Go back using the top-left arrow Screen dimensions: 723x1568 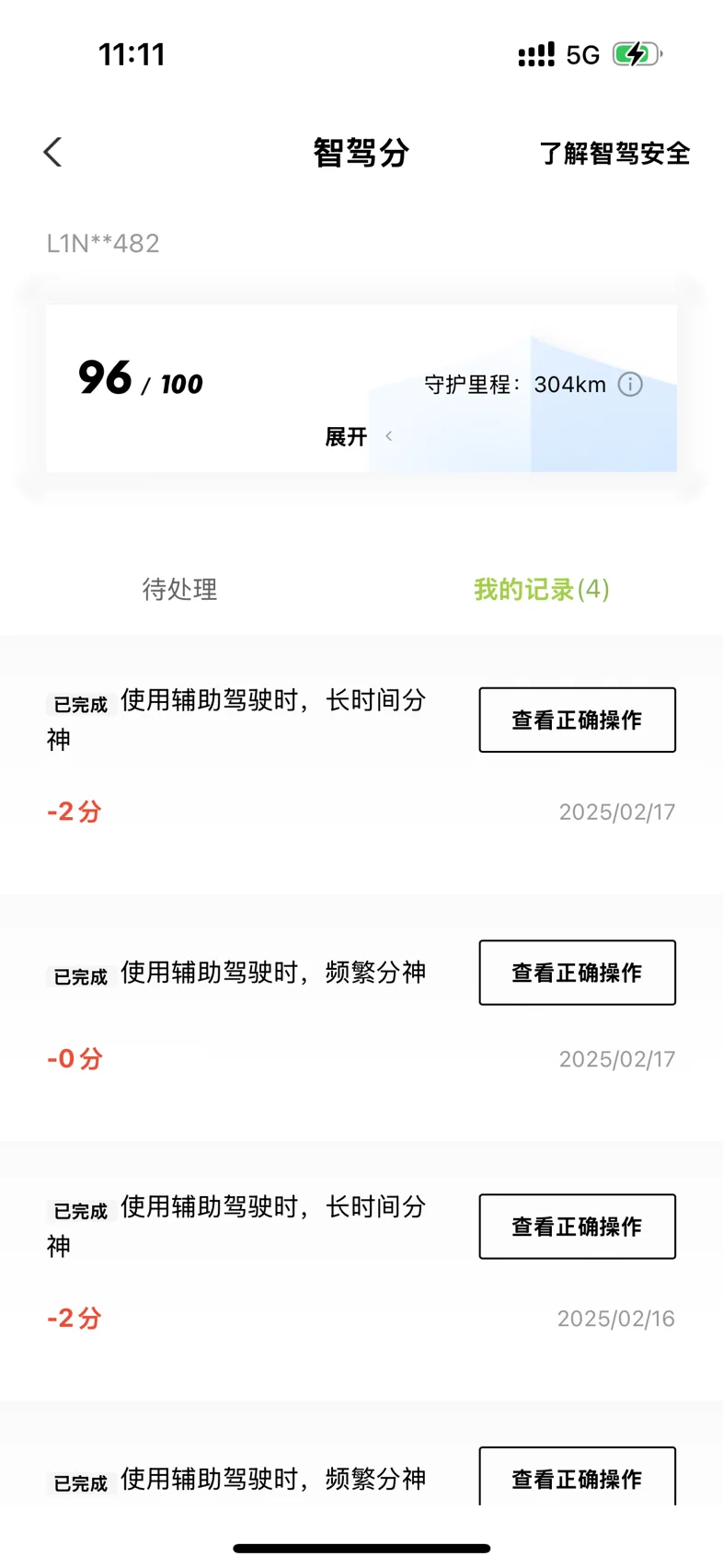point(52,152)
